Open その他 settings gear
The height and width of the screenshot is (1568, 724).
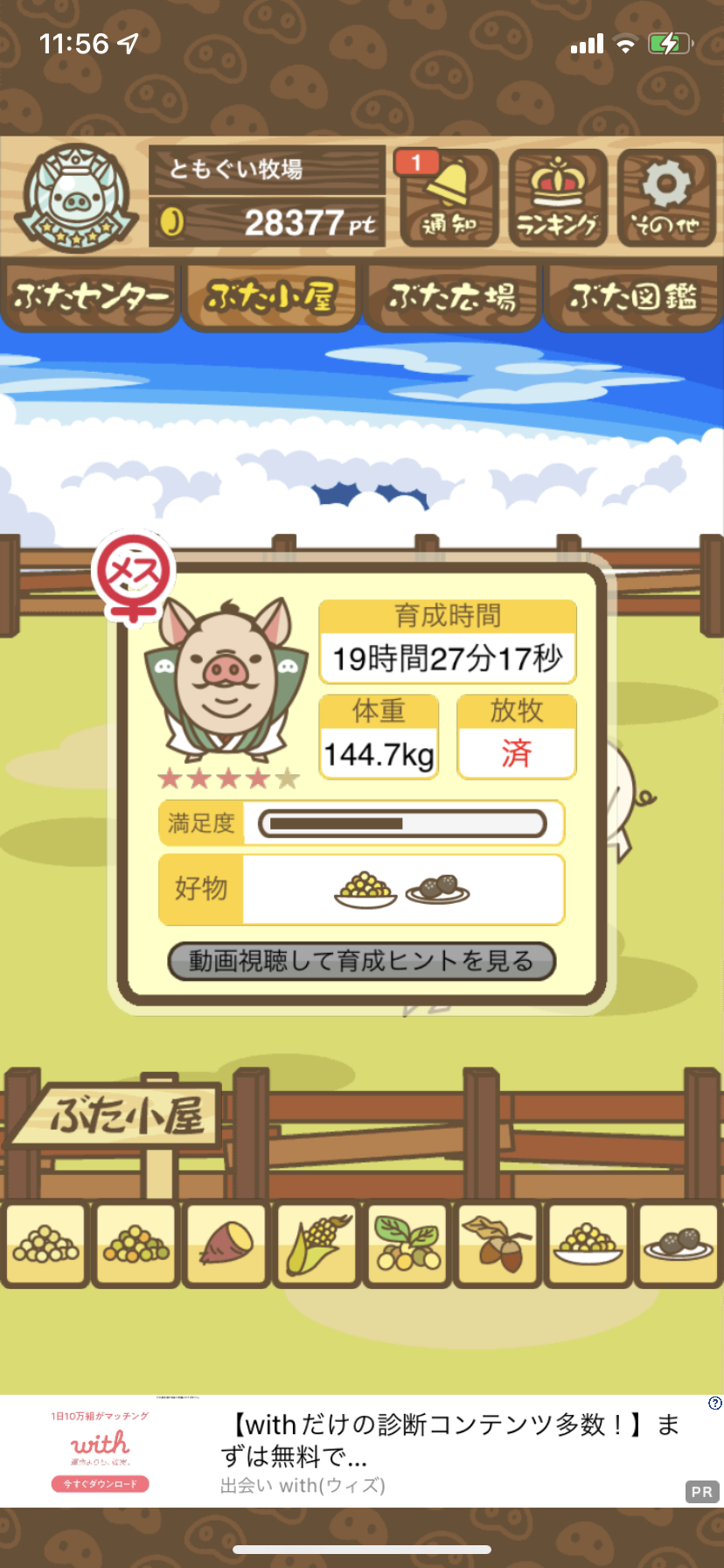point(667,199)
